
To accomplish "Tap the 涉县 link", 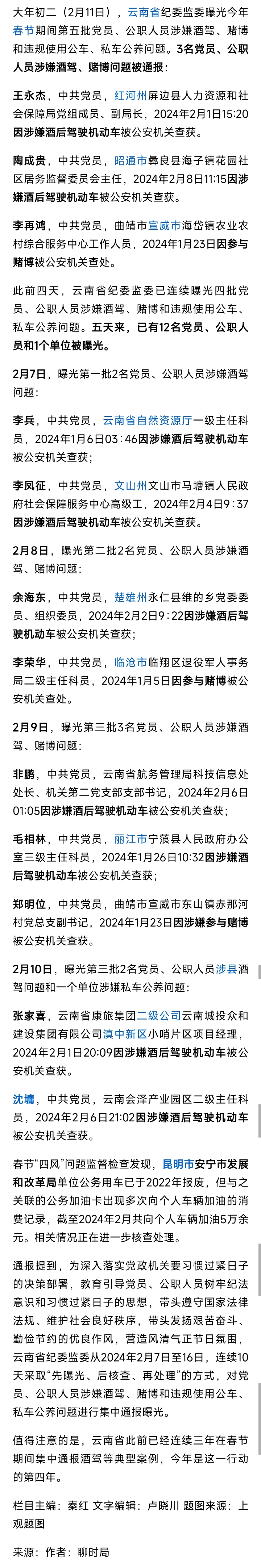I will [226, 969].
